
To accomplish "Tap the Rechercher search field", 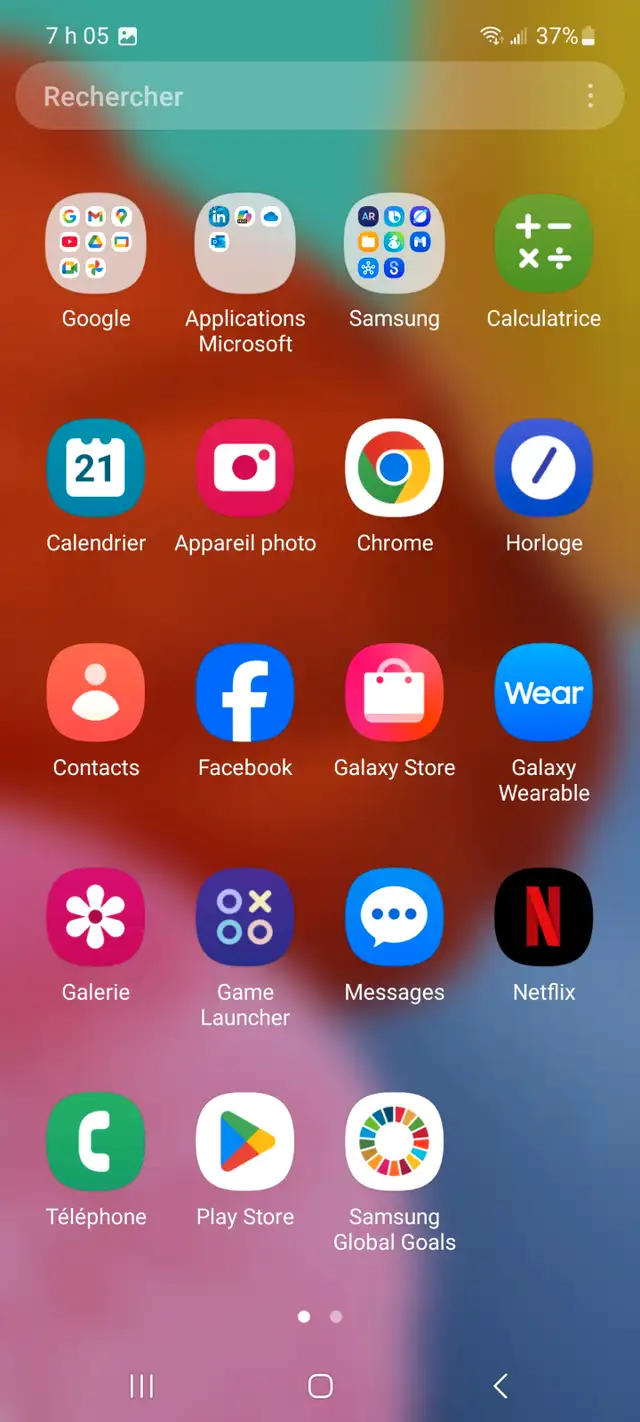I will (x=320, y=96).
